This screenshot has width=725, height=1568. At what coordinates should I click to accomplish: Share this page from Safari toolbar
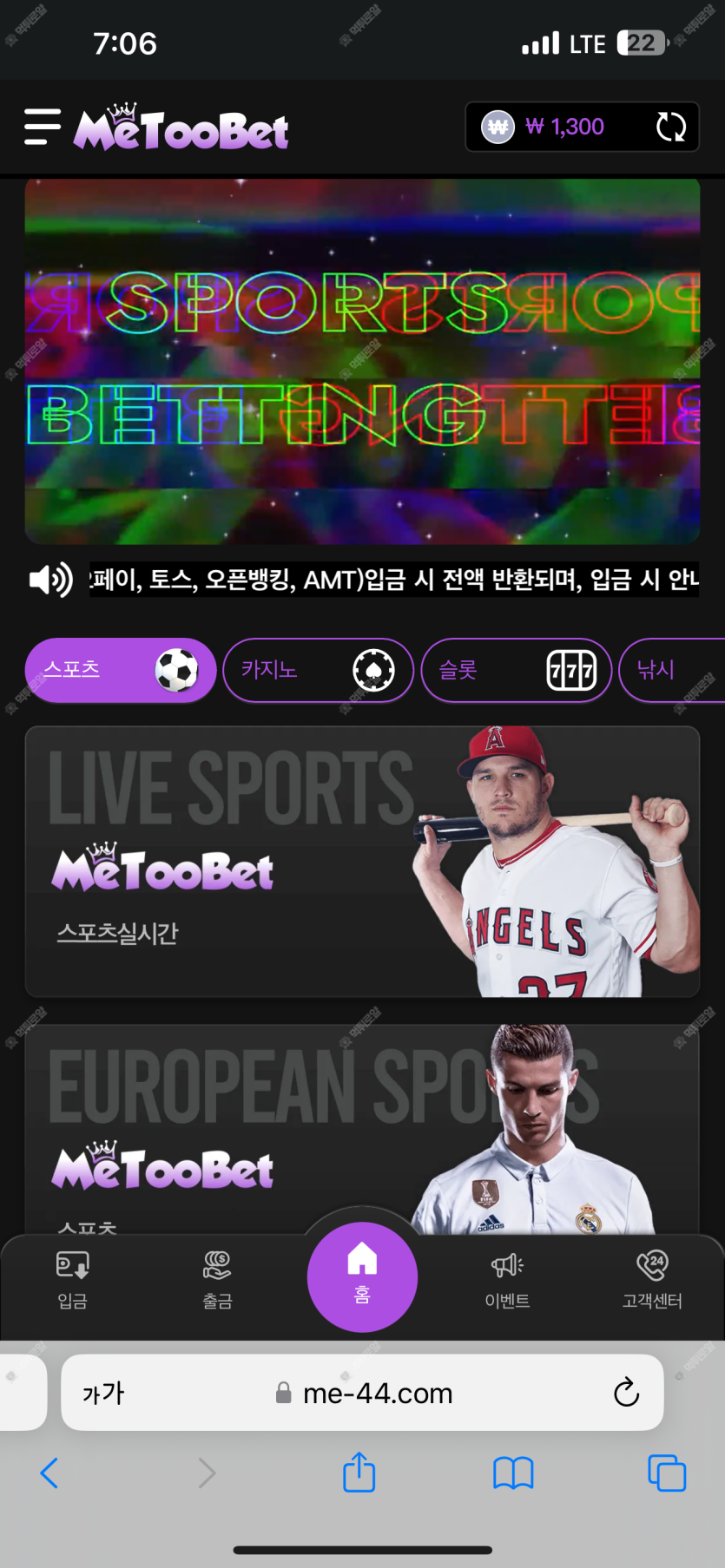359,1473
